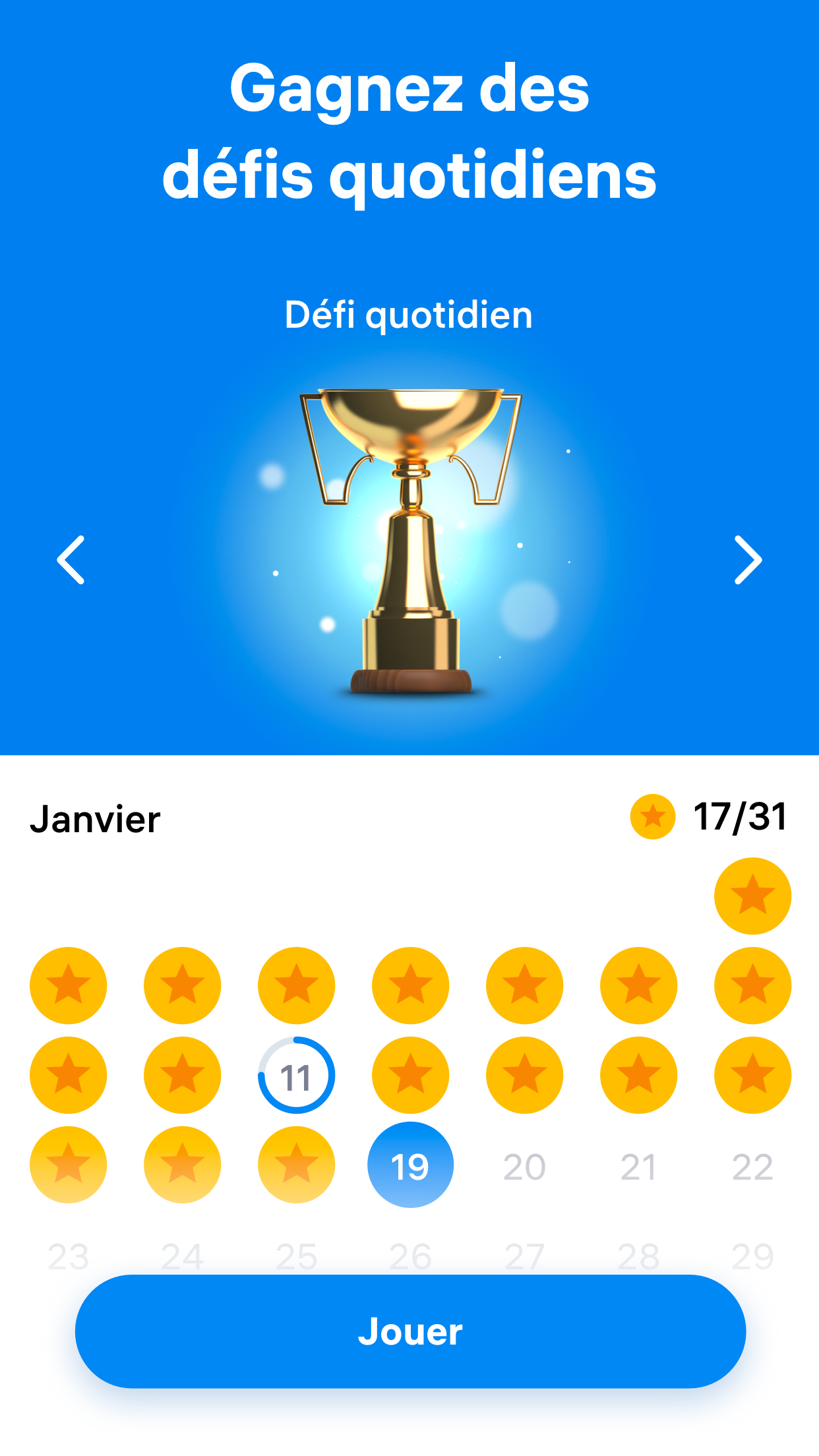
Task: Open today's challenge for day 19
Action: 409,1165
